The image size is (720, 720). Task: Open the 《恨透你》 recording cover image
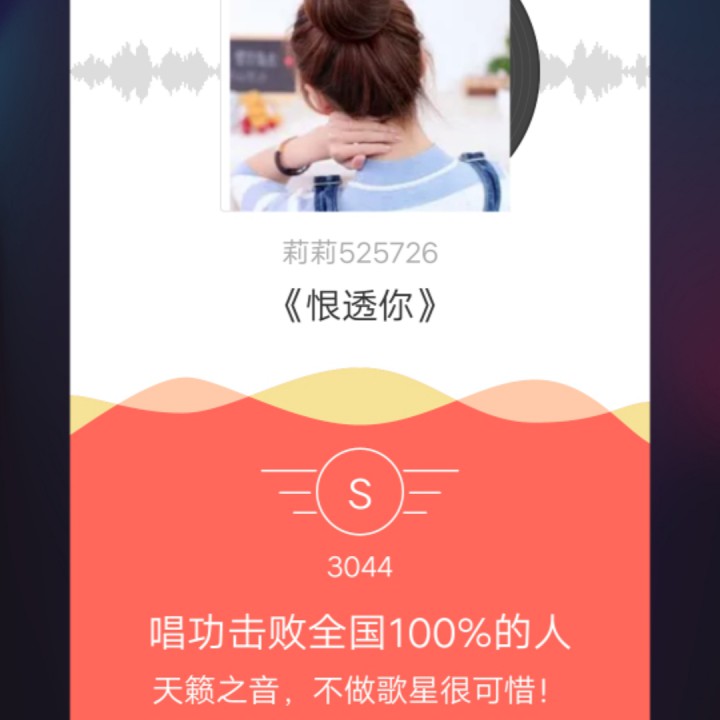[365, 105]
